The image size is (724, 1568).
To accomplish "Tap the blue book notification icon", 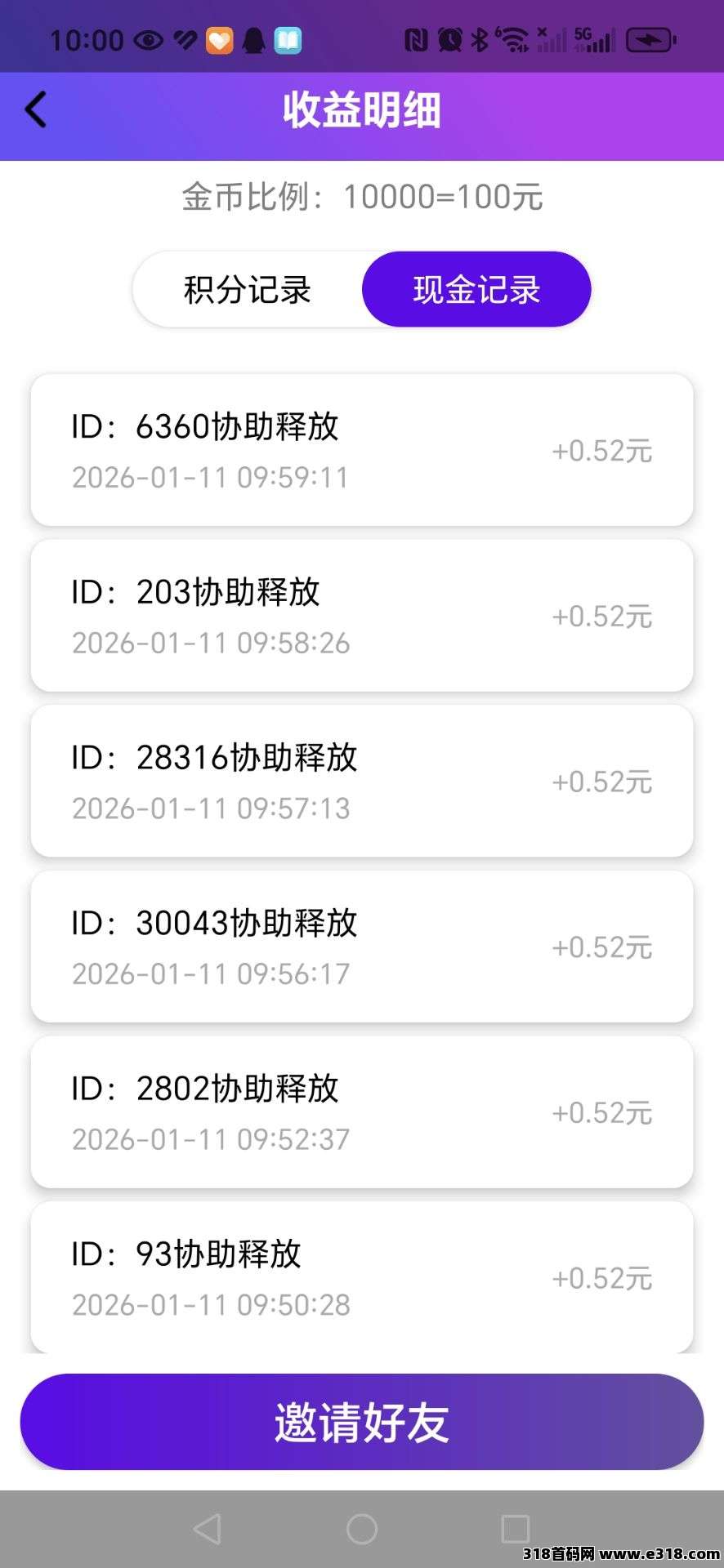I will 288,38.
